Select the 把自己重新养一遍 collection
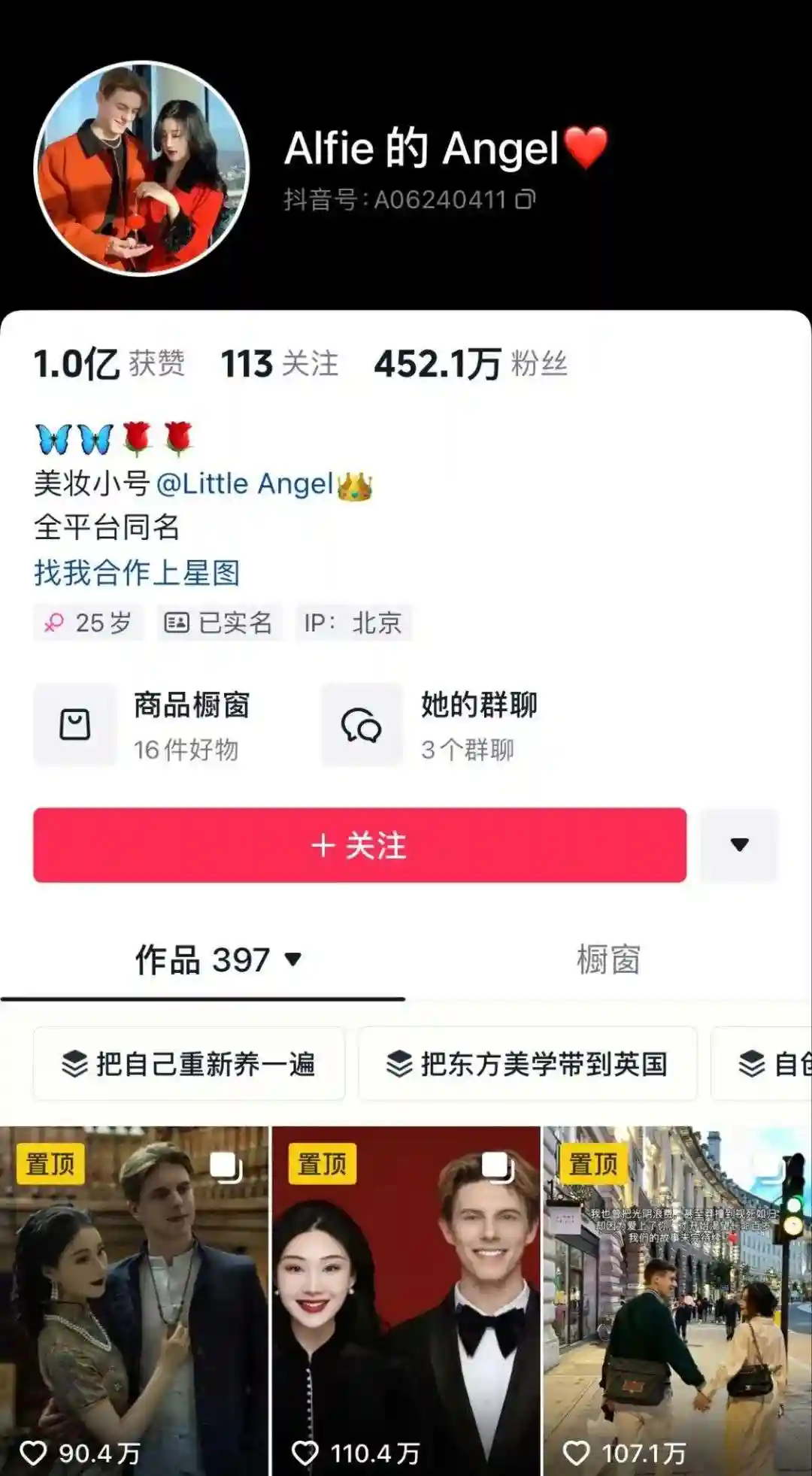This screenshot has height=1476, width=812. tap(189, 1064)
